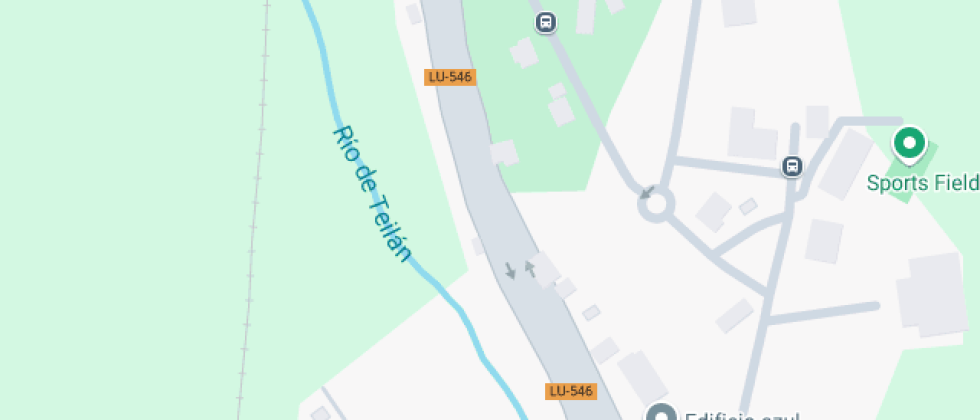The height and width of the screenshot is (420, 980).
Task: Select the Edificio azul location pin
Action: coord(661,412)
